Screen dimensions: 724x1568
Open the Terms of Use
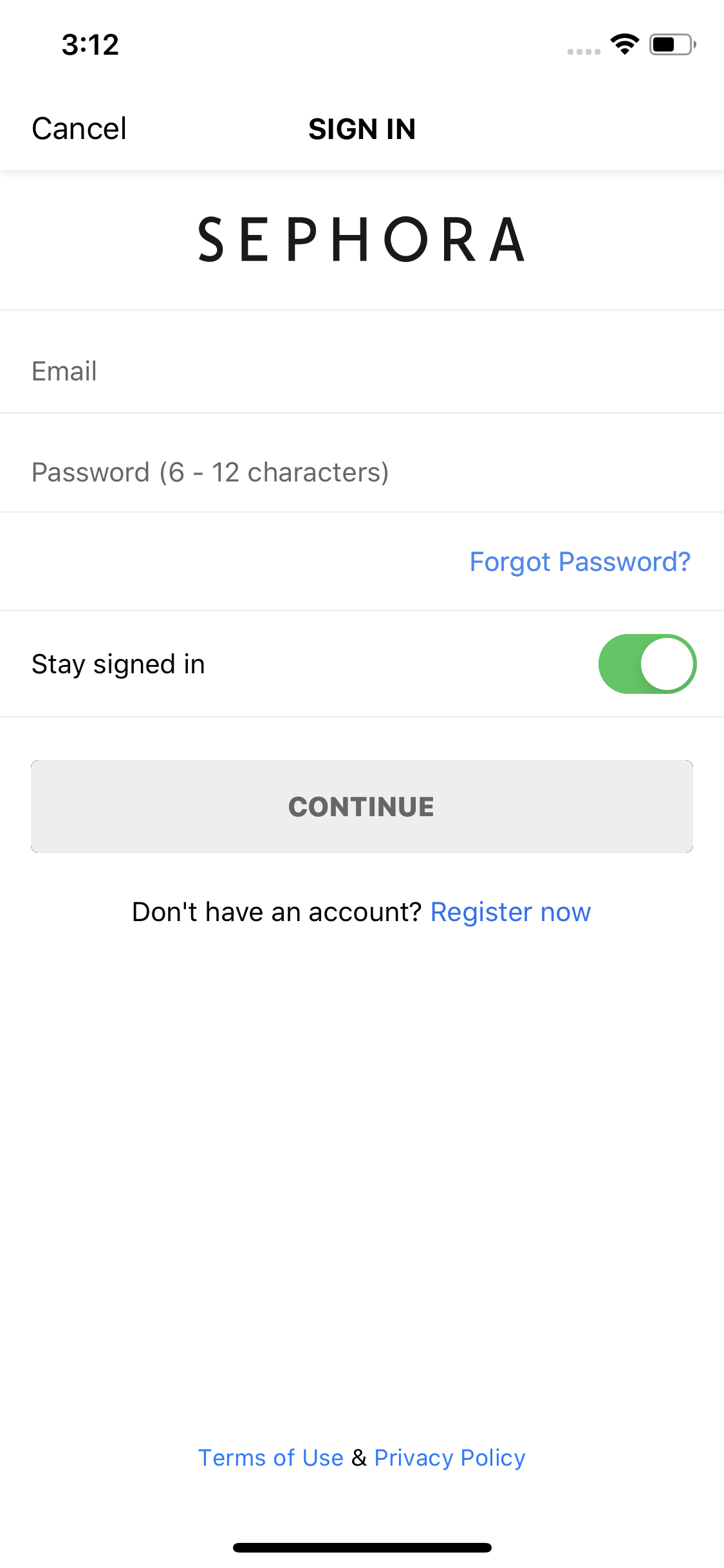click(270, 1458)
